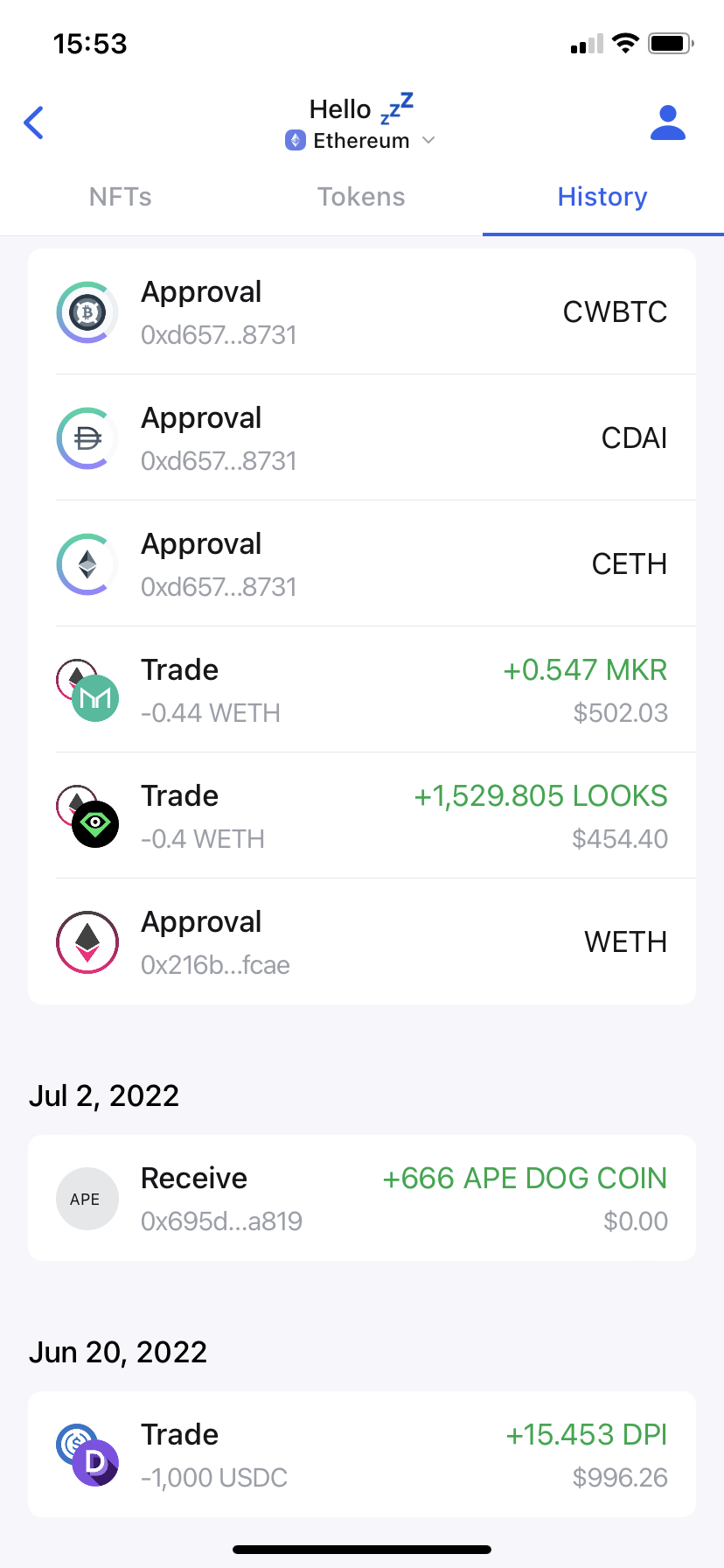724x1568 pixels.
Task: Open the MKR trade transaction
Action: click(x=362, y=689)
